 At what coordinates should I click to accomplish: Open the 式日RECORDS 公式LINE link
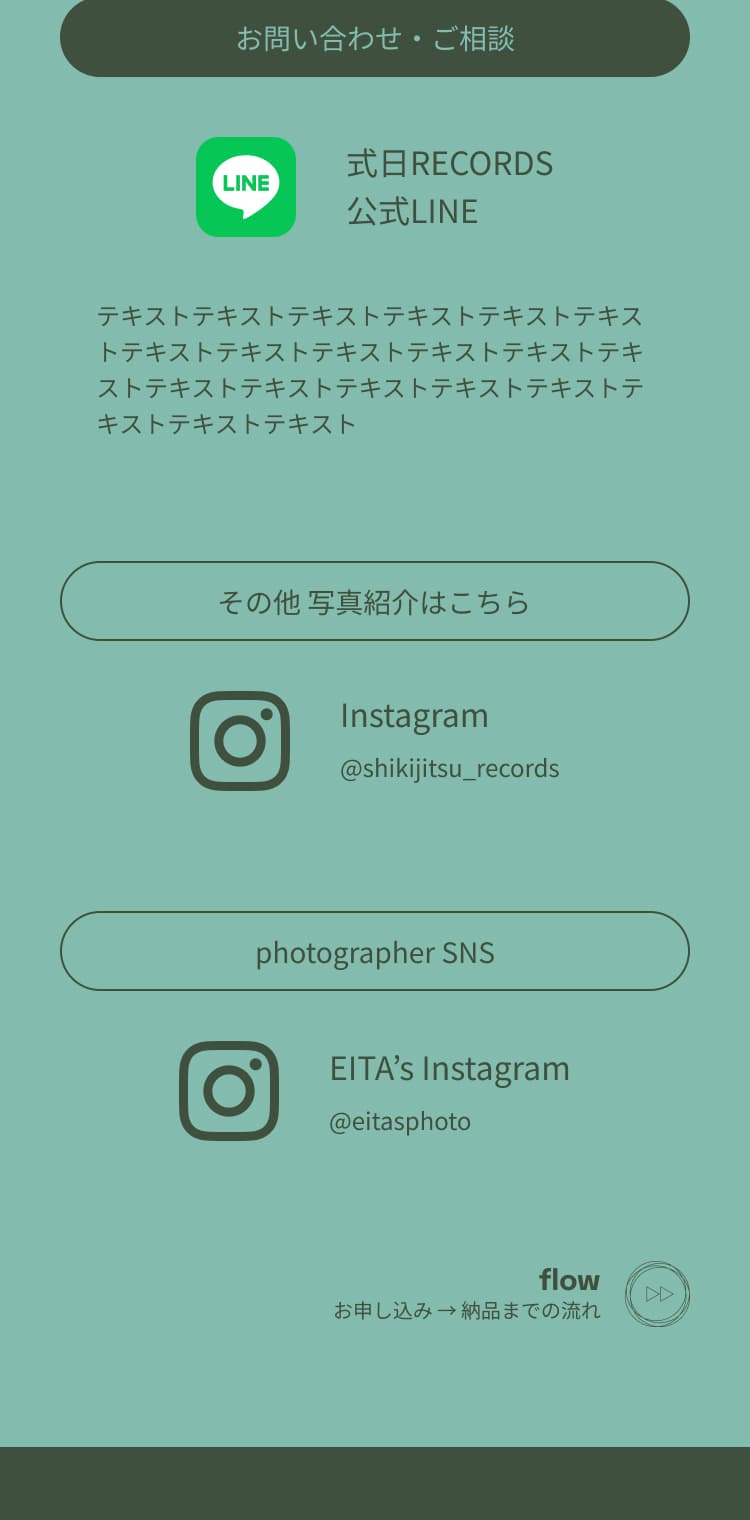(374, 187)
